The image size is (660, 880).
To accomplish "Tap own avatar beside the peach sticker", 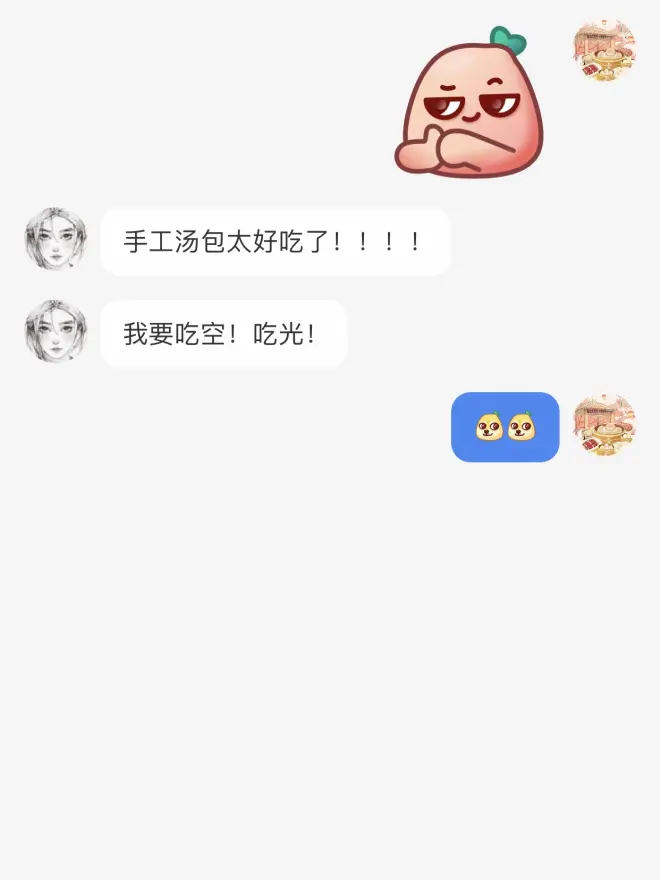I will [x=604, y=52].
